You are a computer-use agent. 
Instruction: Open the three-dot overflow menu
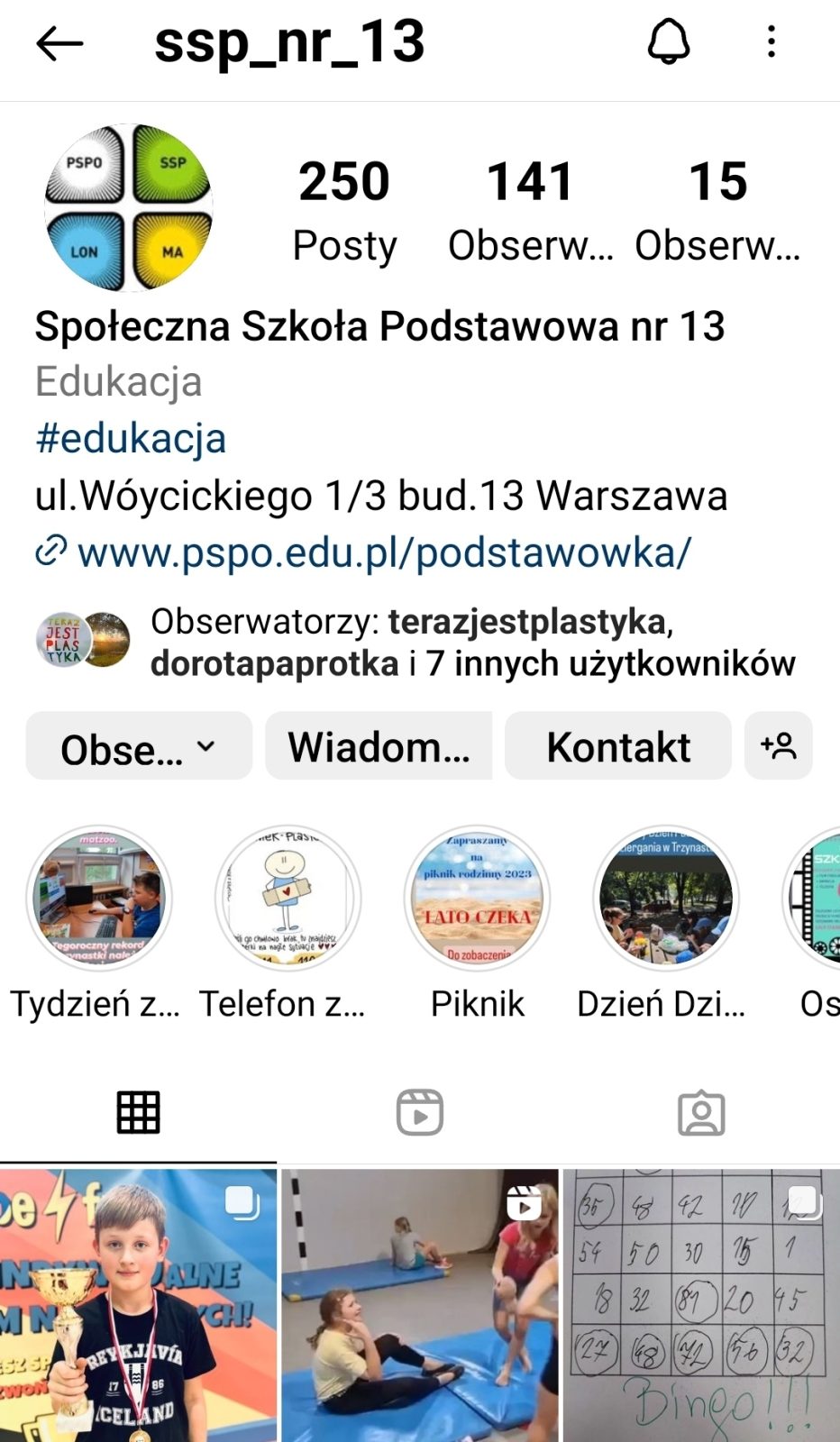(x=772, y=41)
